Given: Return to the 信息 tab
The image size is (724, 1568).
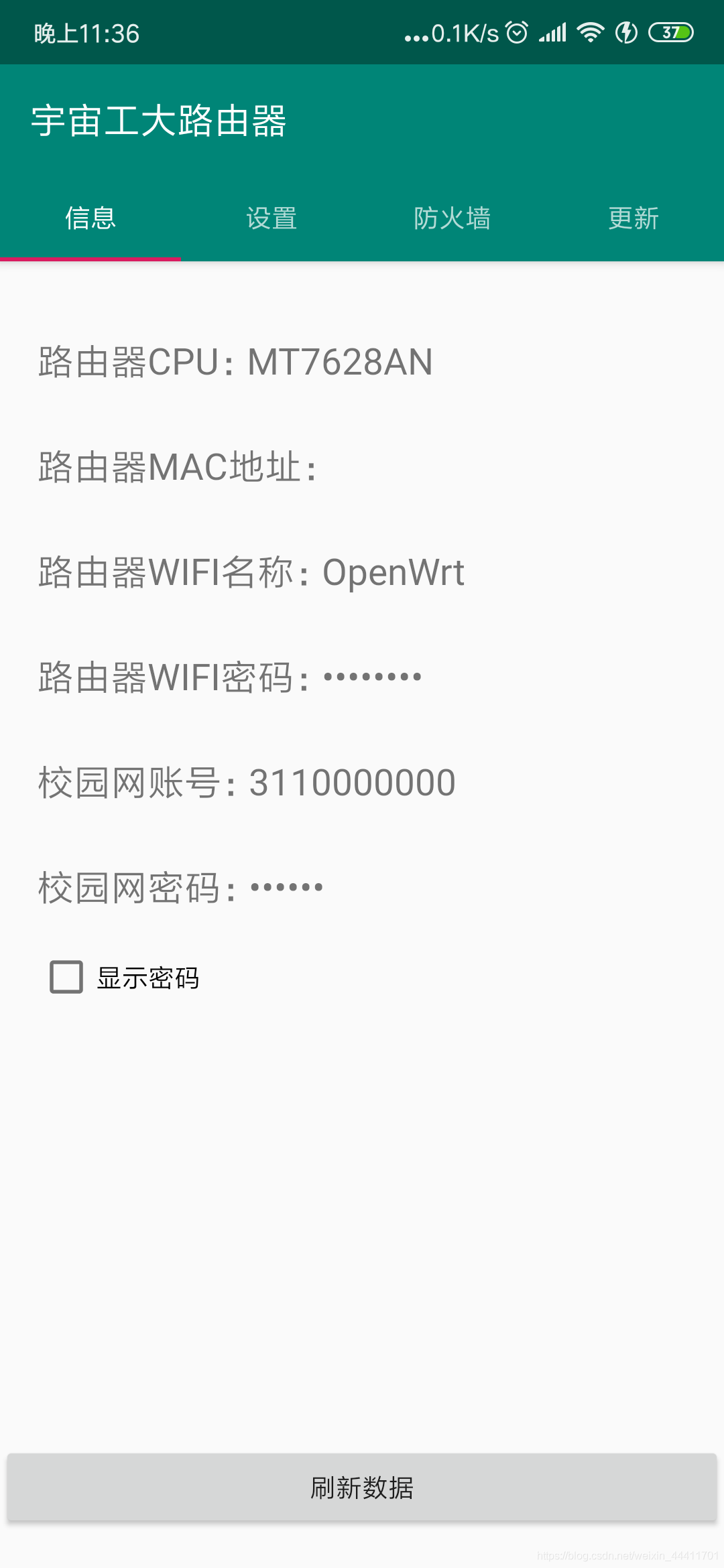Looking at the screenshot, I should point(90,218).
